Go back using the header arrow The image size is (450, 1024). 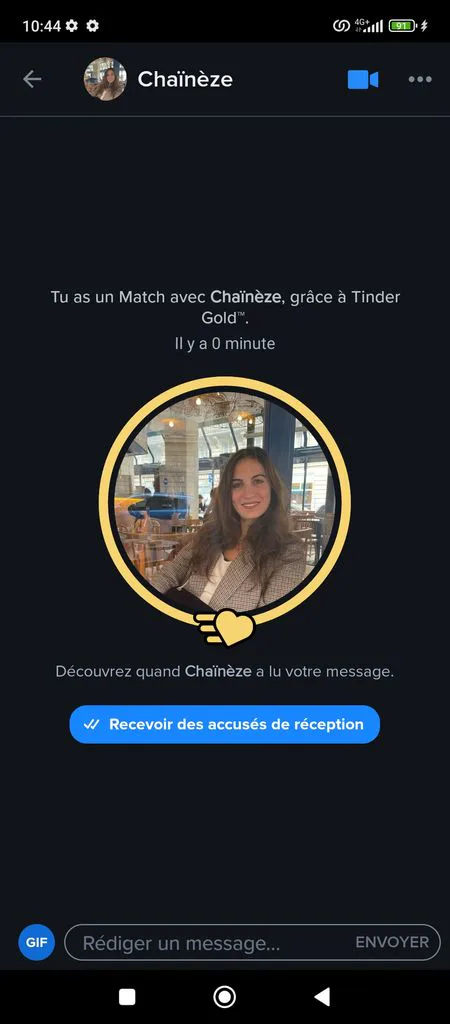31,79
